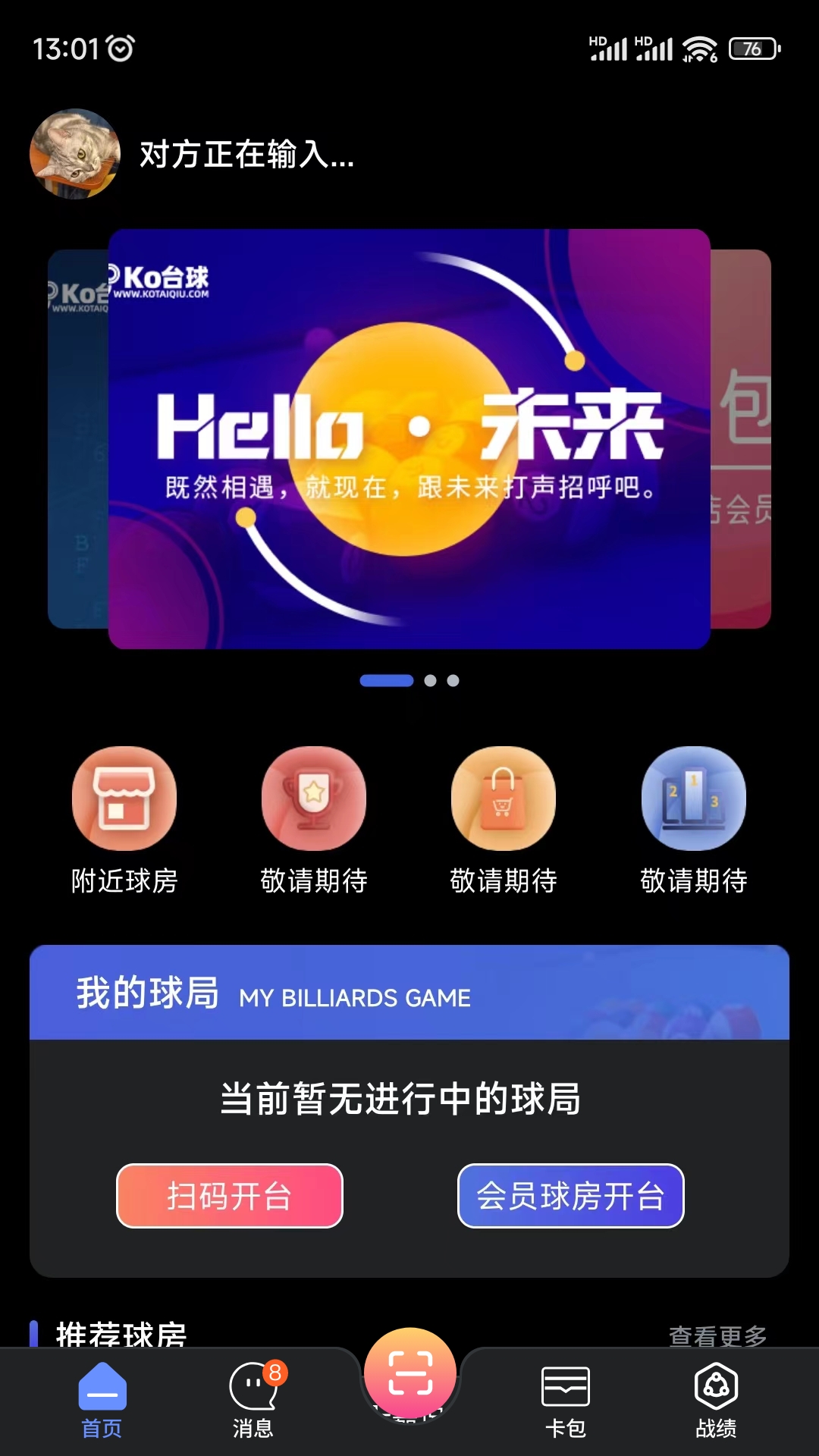Image resolution: width=819 pixels, height=1456 pixels.
Task: Open the profile avatar at top
Action: [x=74, y=154]
